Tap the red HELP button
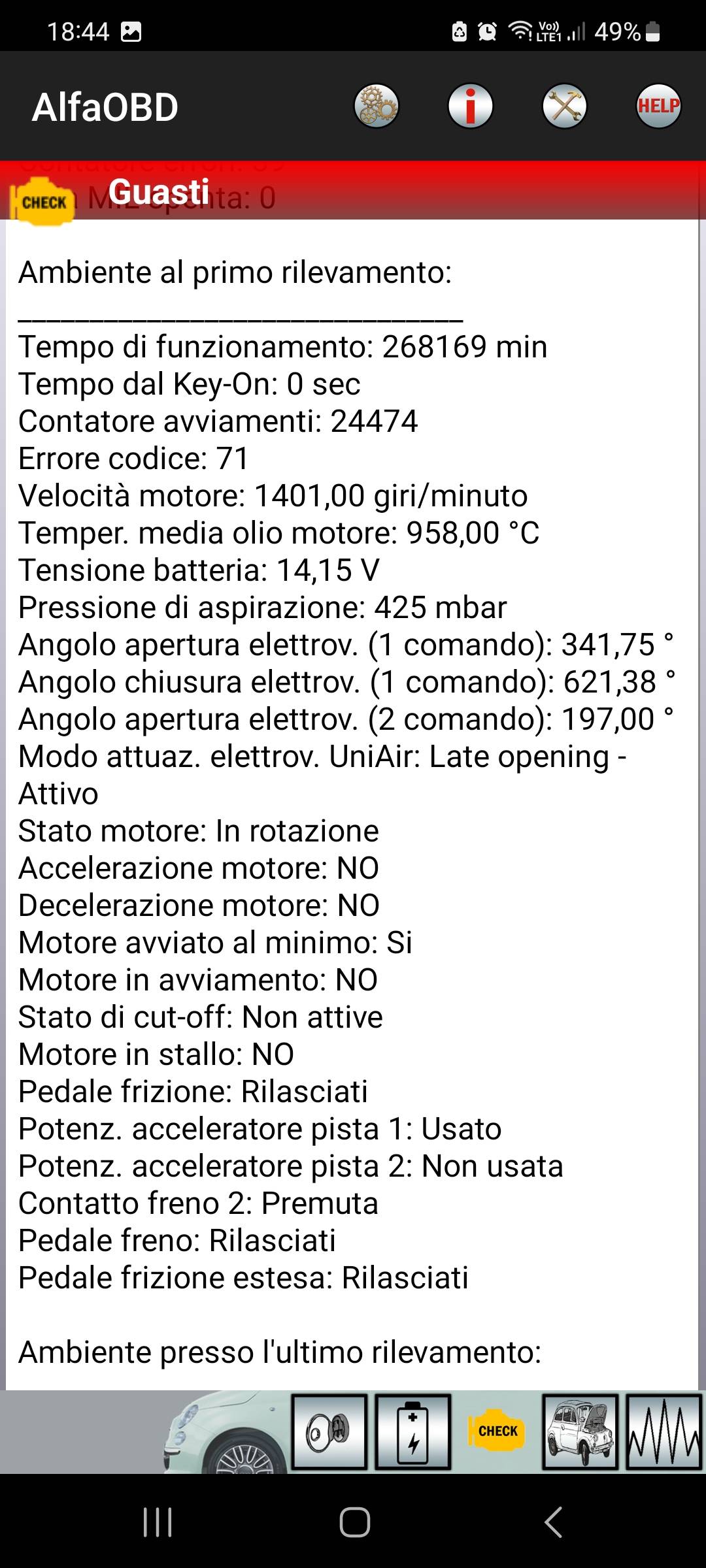The image size is (706, 1568). click(x=659, y=106)
